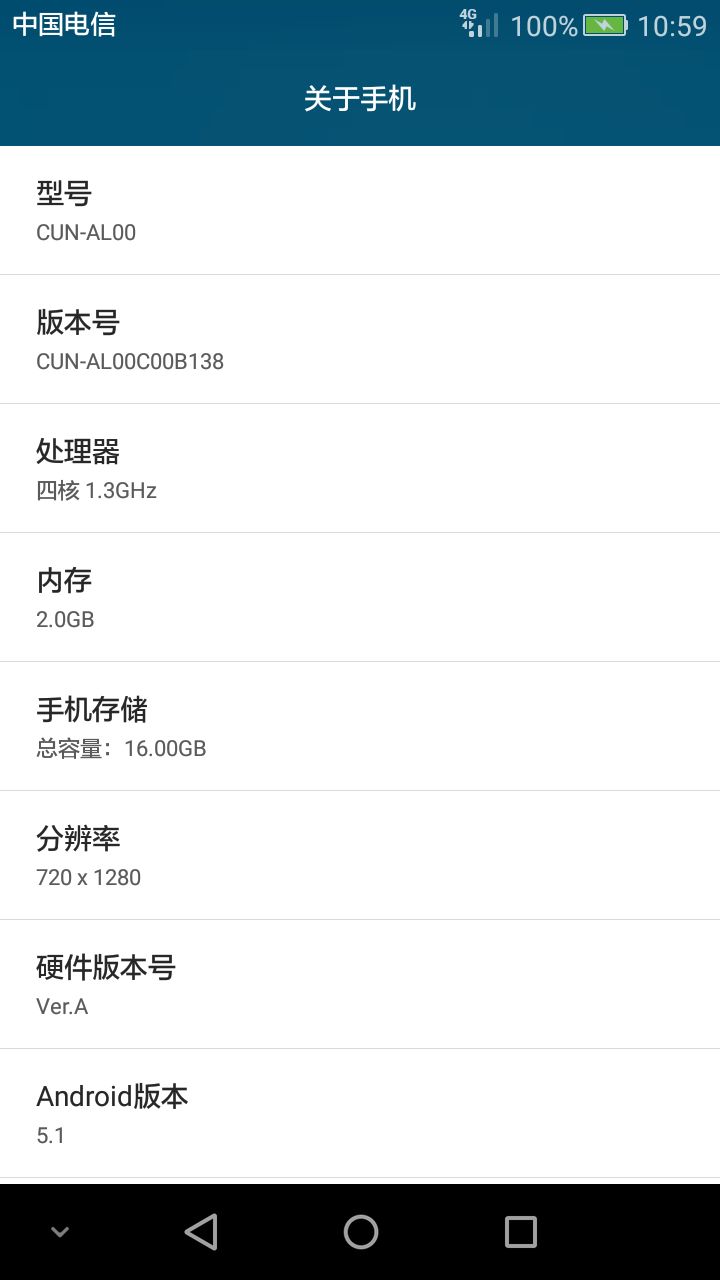Tap the Android版本 5.1 row
This screenshot has width=720, height=1280.
tap(360, 1113)
